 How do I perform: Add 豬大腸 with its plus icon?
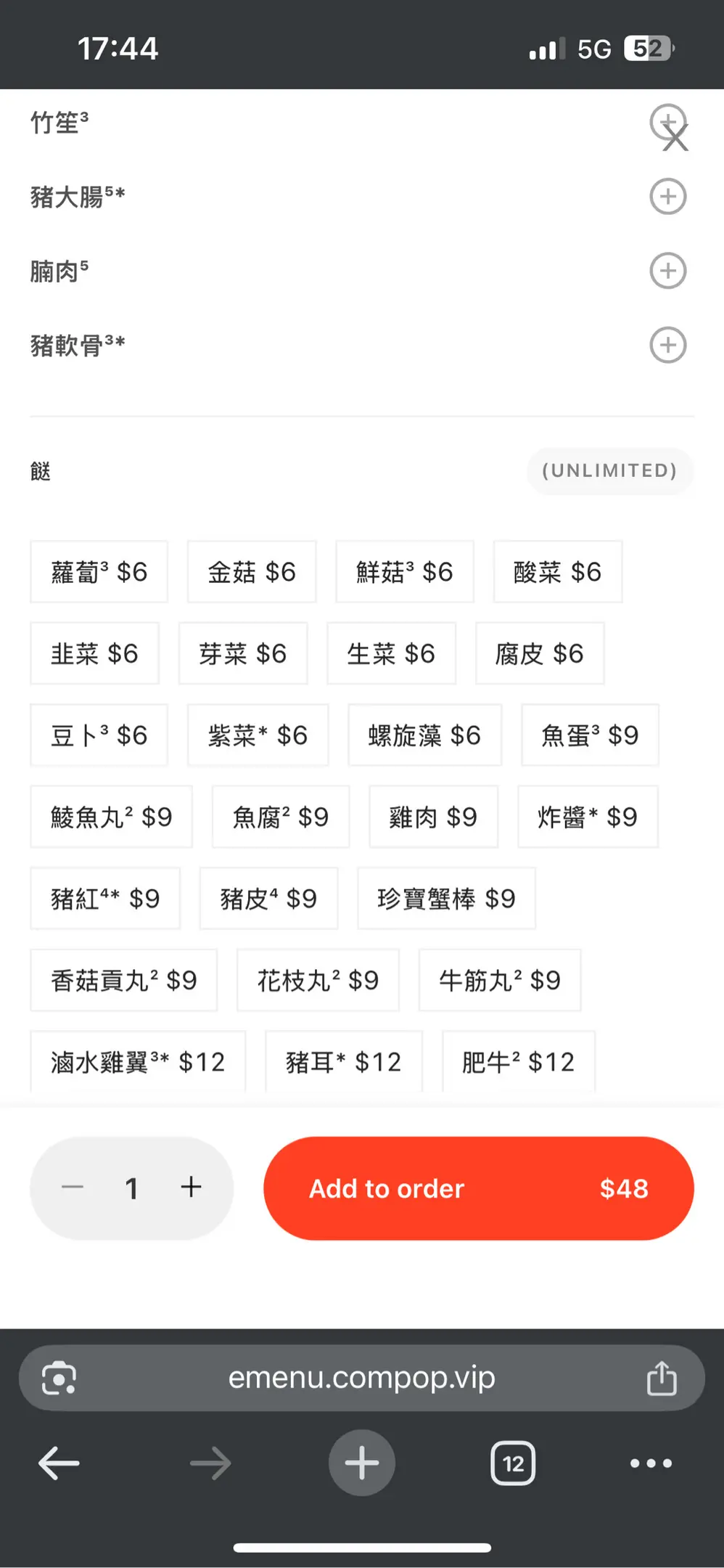667,197
